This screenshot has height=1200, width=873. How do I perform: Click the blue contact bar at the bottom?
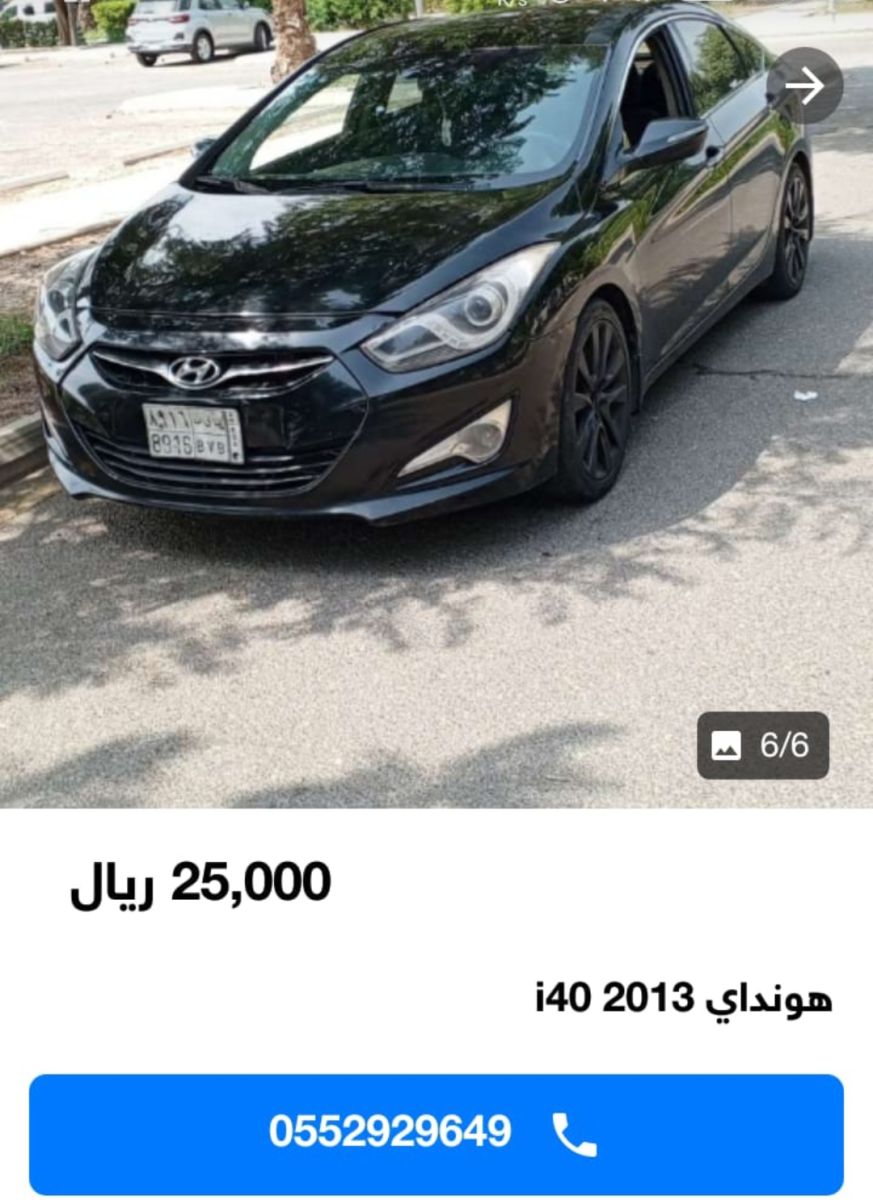tap(436, 1132)
